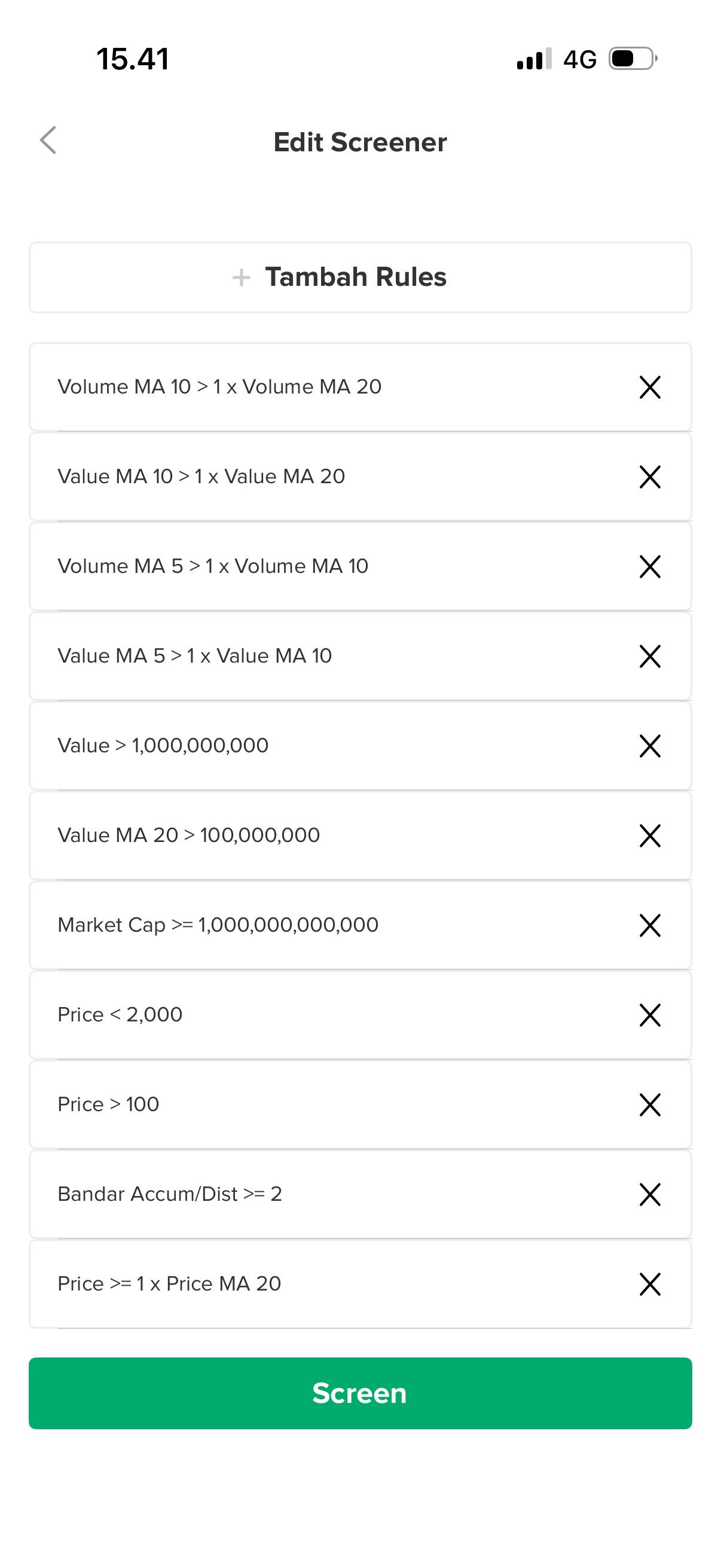
Task: Go back from Edit Screener
Action: (48, 141)
